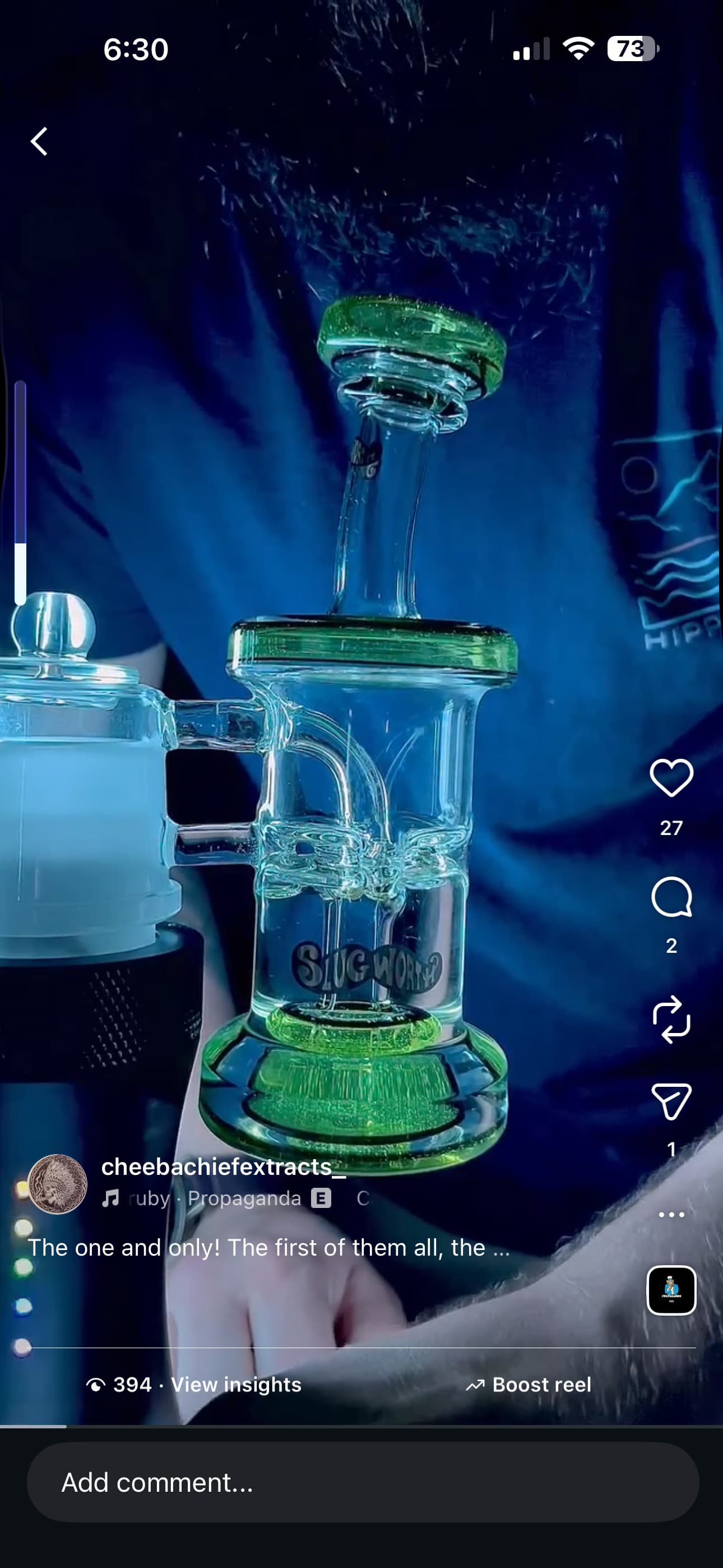Share reel via paper plane icon
This screenshot has height=1568, width=723.
[x=671, y=1101]
